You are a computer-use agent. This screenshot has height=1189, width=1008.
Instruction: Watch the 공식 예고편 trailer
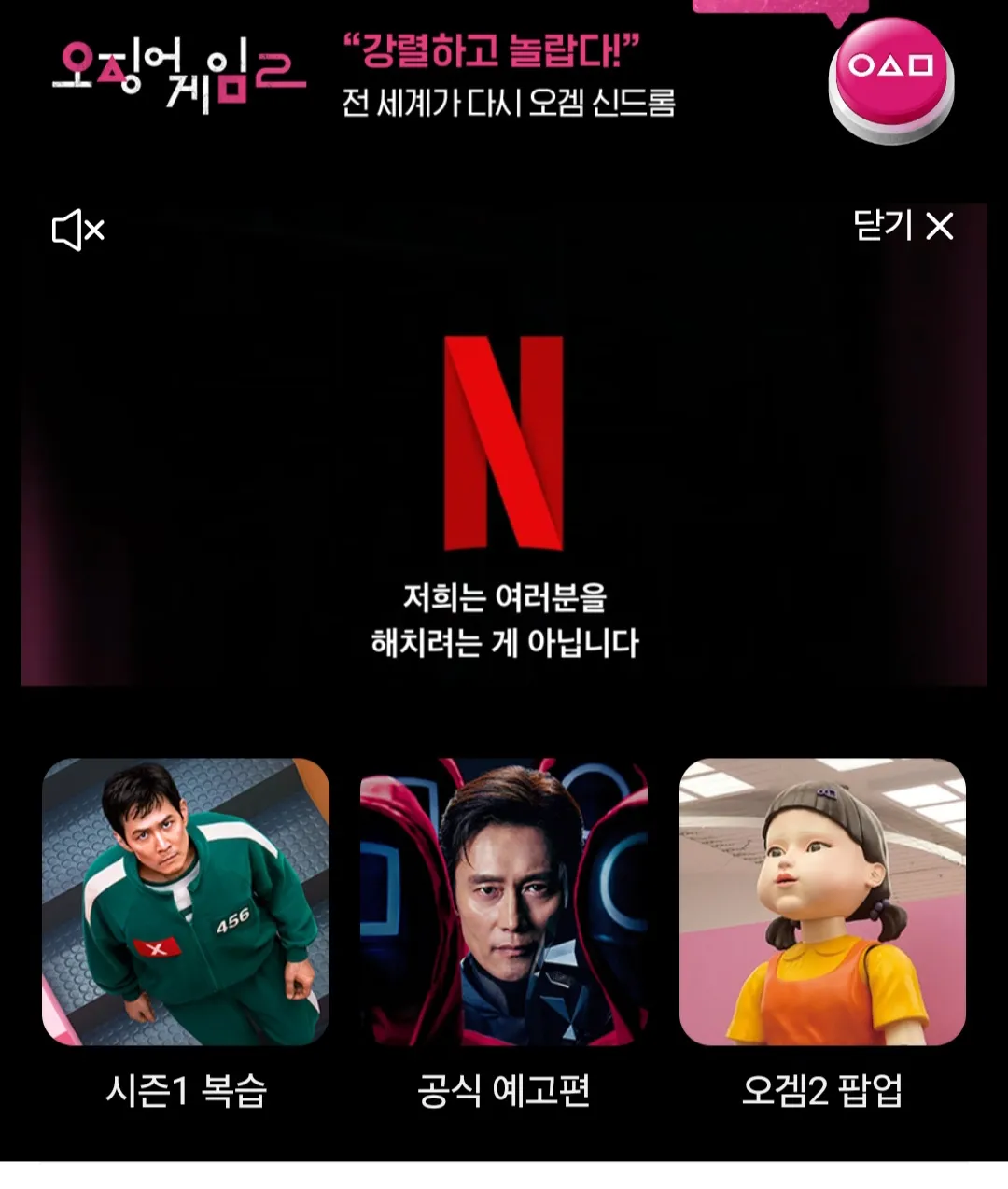(x=504, y=902)
